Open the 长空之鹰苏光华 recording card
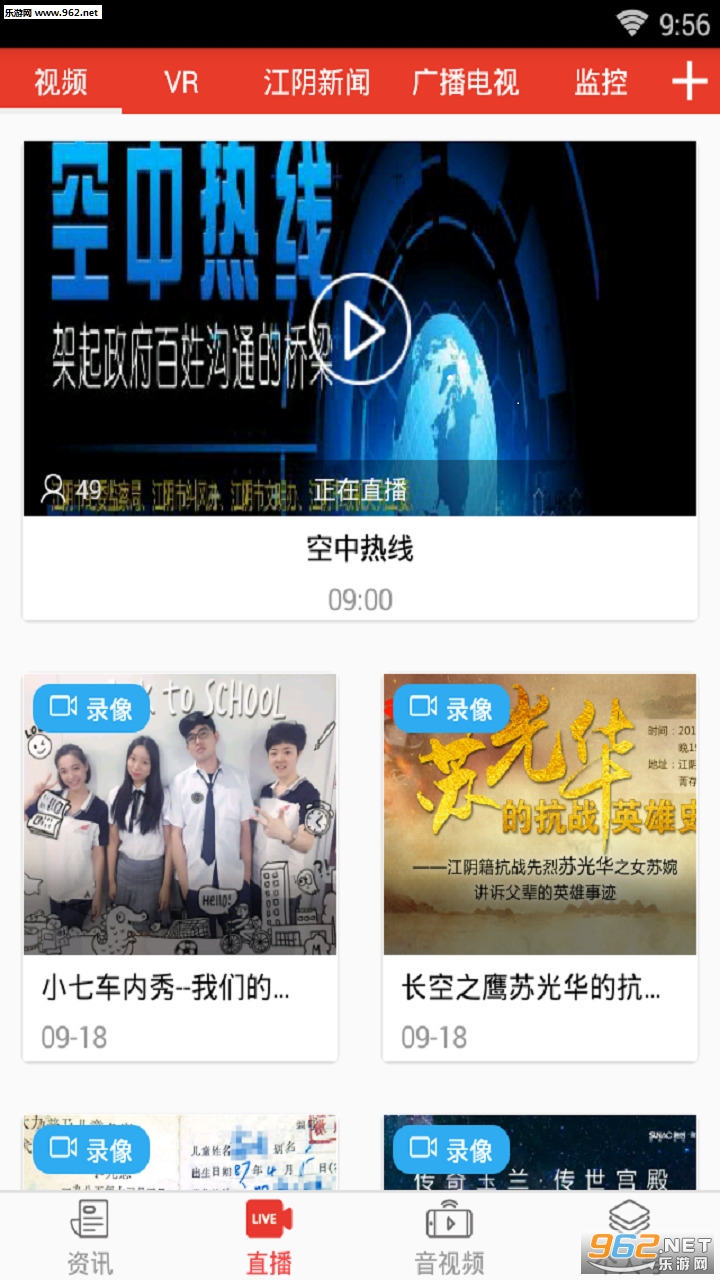 [x=540, y=866]
